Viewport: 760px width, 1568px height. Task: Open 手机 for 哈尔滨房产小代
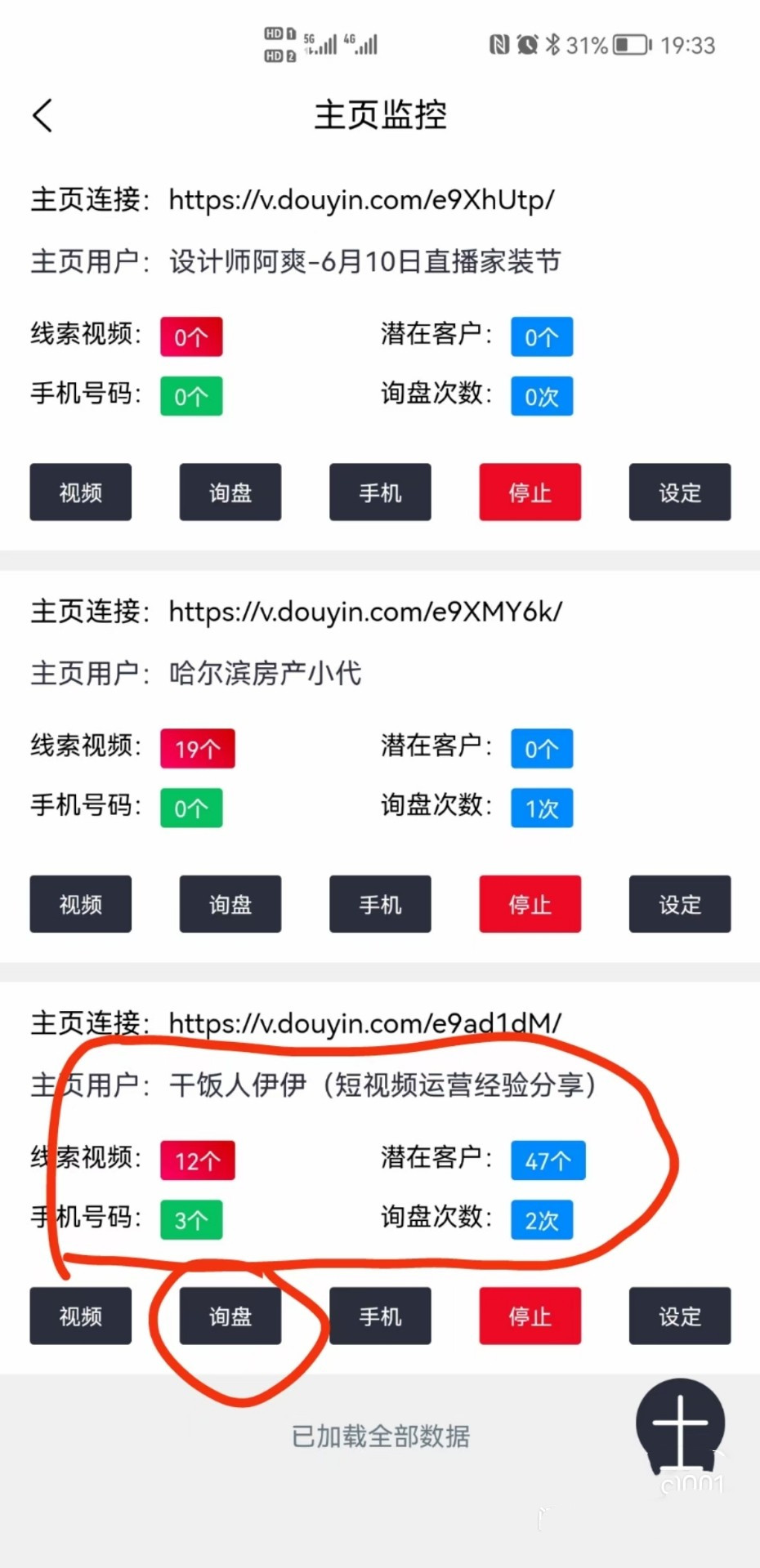pos(380,904)
